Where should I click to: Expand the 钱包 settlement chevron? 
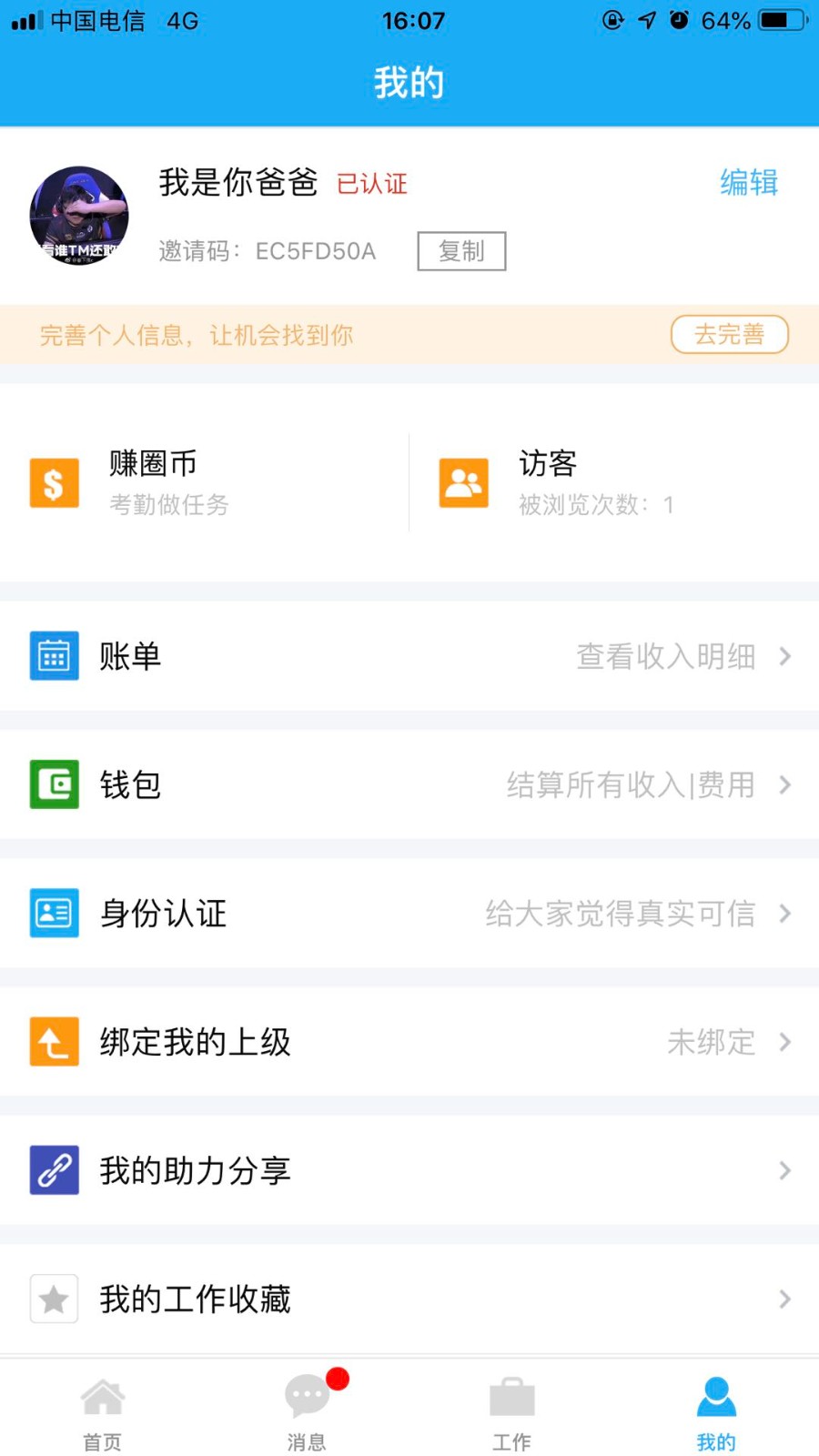[x=784, y=784]
